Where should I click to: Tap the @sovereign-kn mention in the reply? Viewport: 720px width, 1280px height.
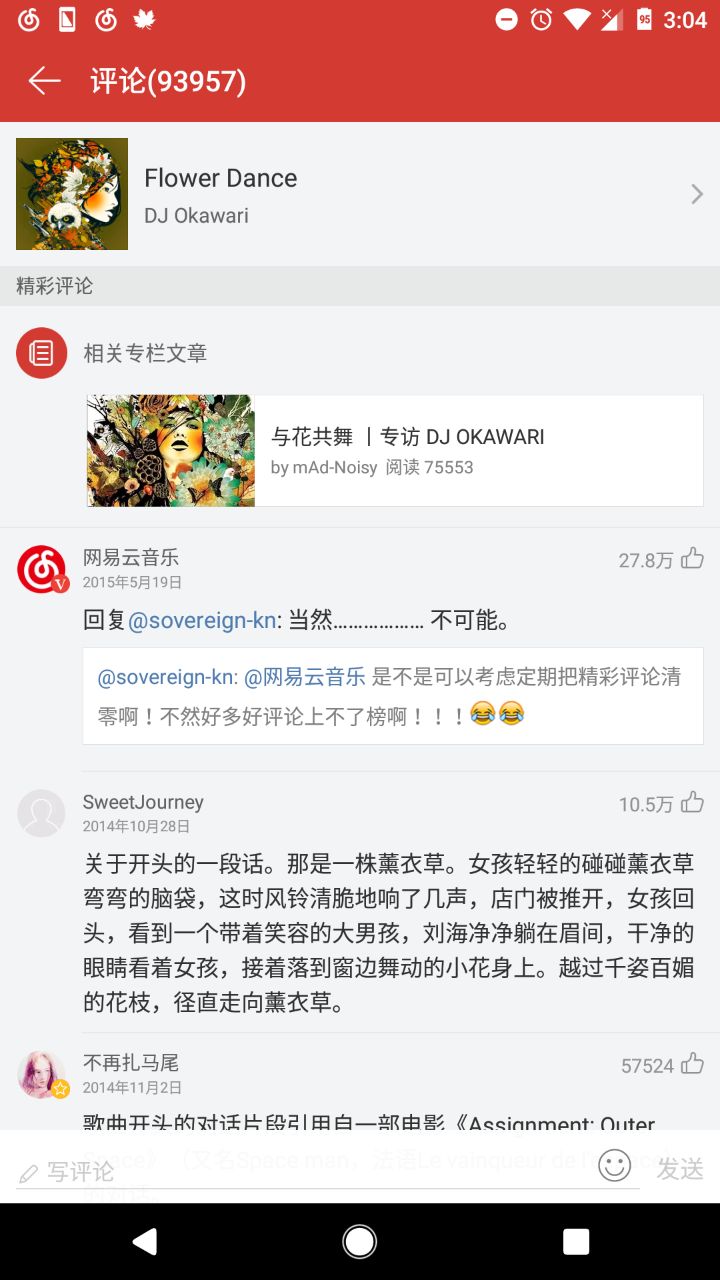202,620
